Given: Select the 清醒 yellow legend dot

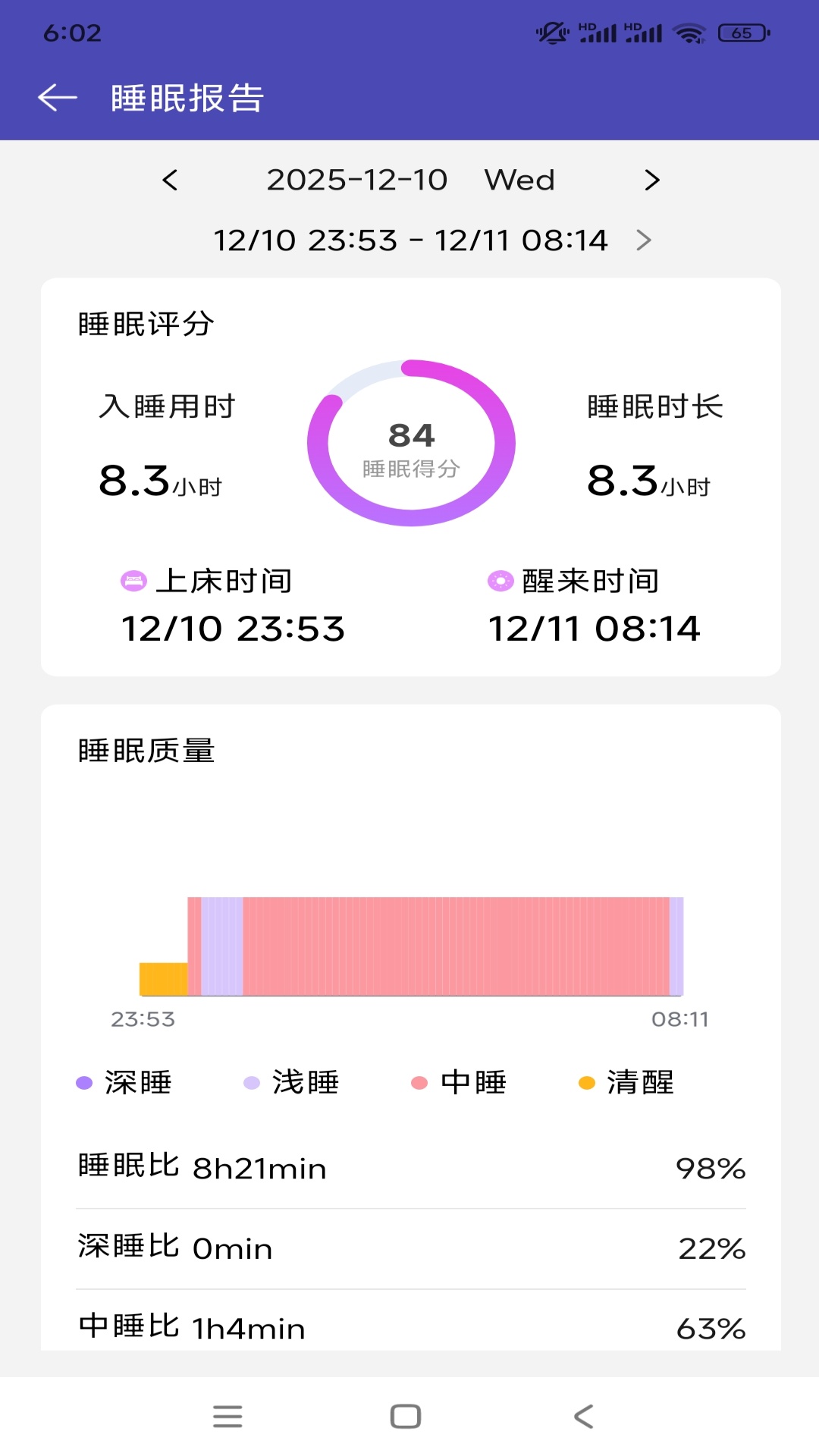Looking at the screenshot, I should (582, 1083).
